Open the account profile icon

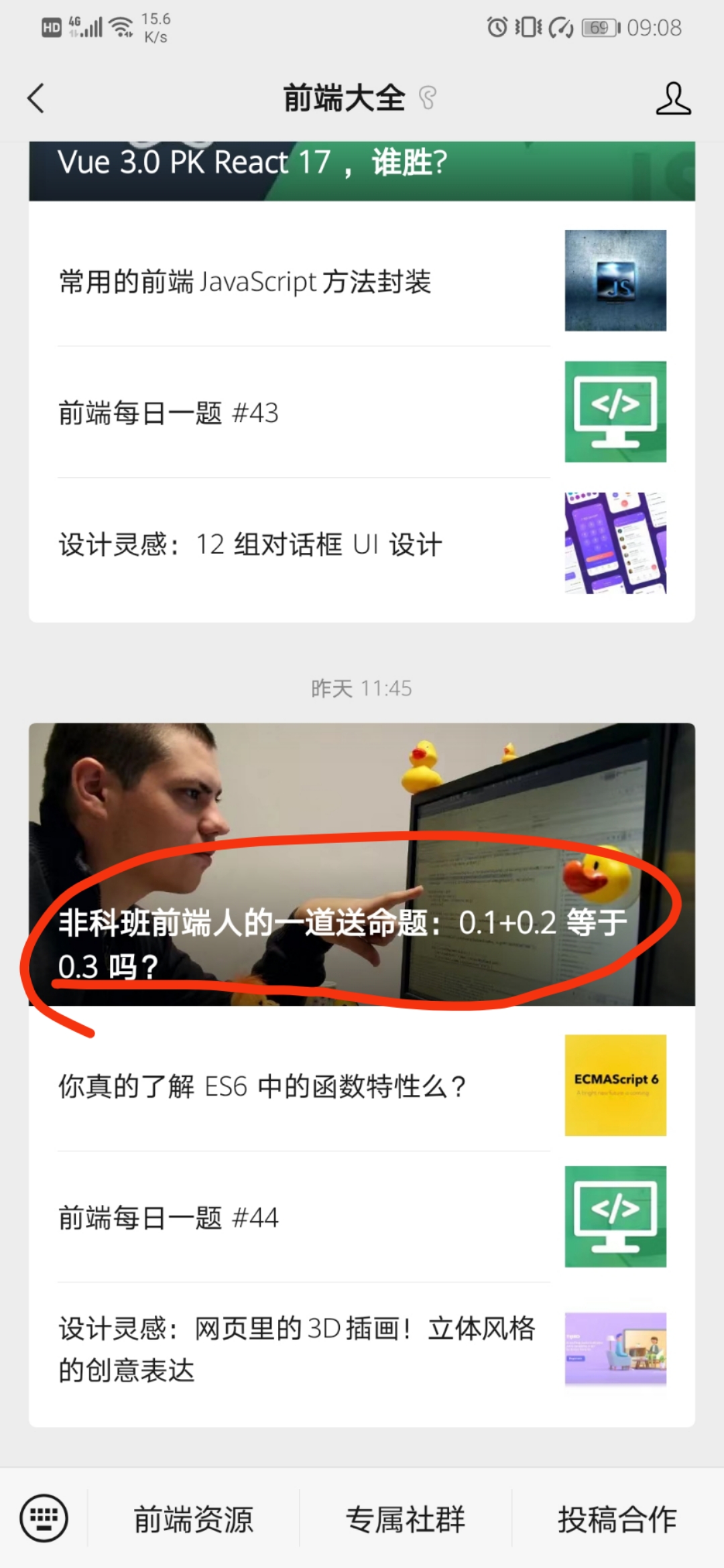(673, 99)
